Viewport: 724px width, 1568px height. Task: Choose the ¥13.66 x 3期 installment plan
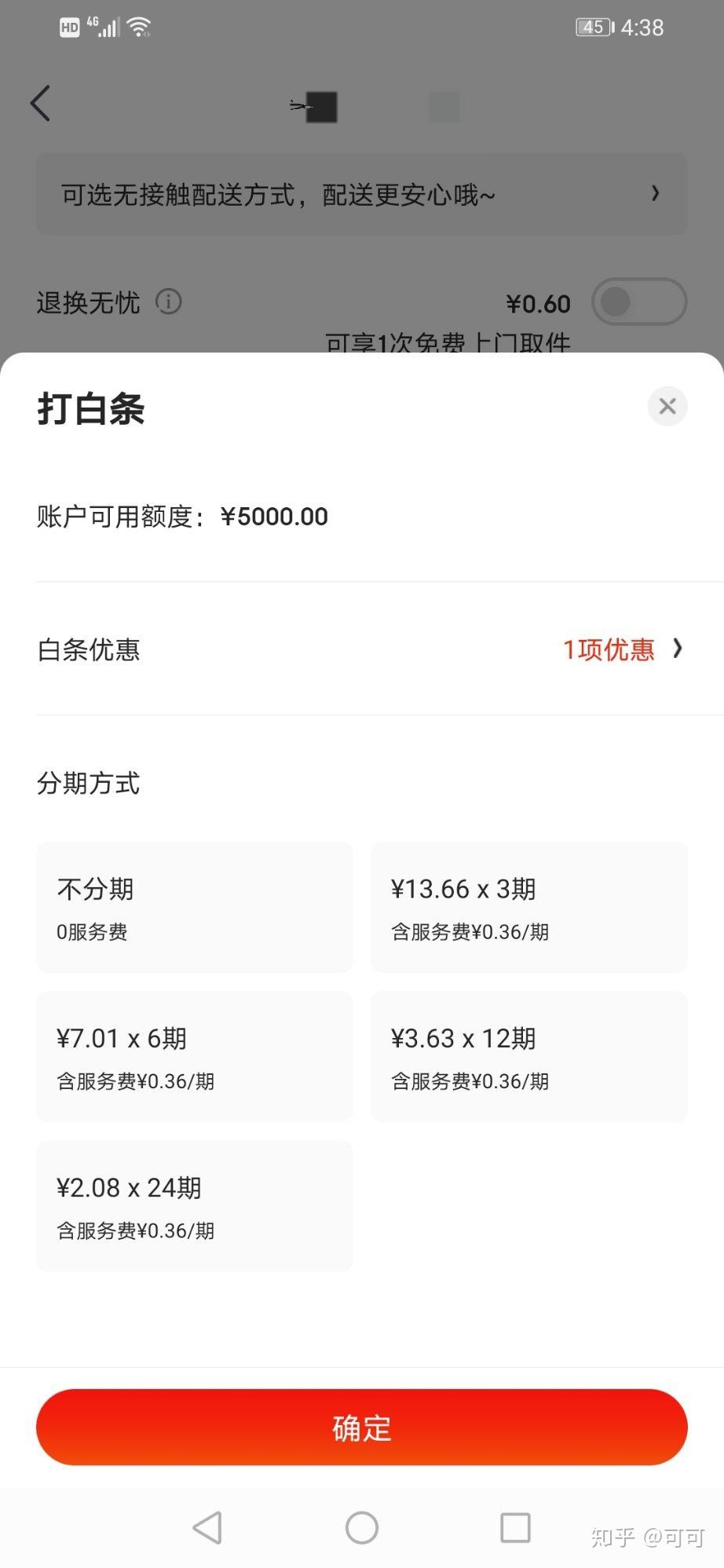tap(528, 907)
